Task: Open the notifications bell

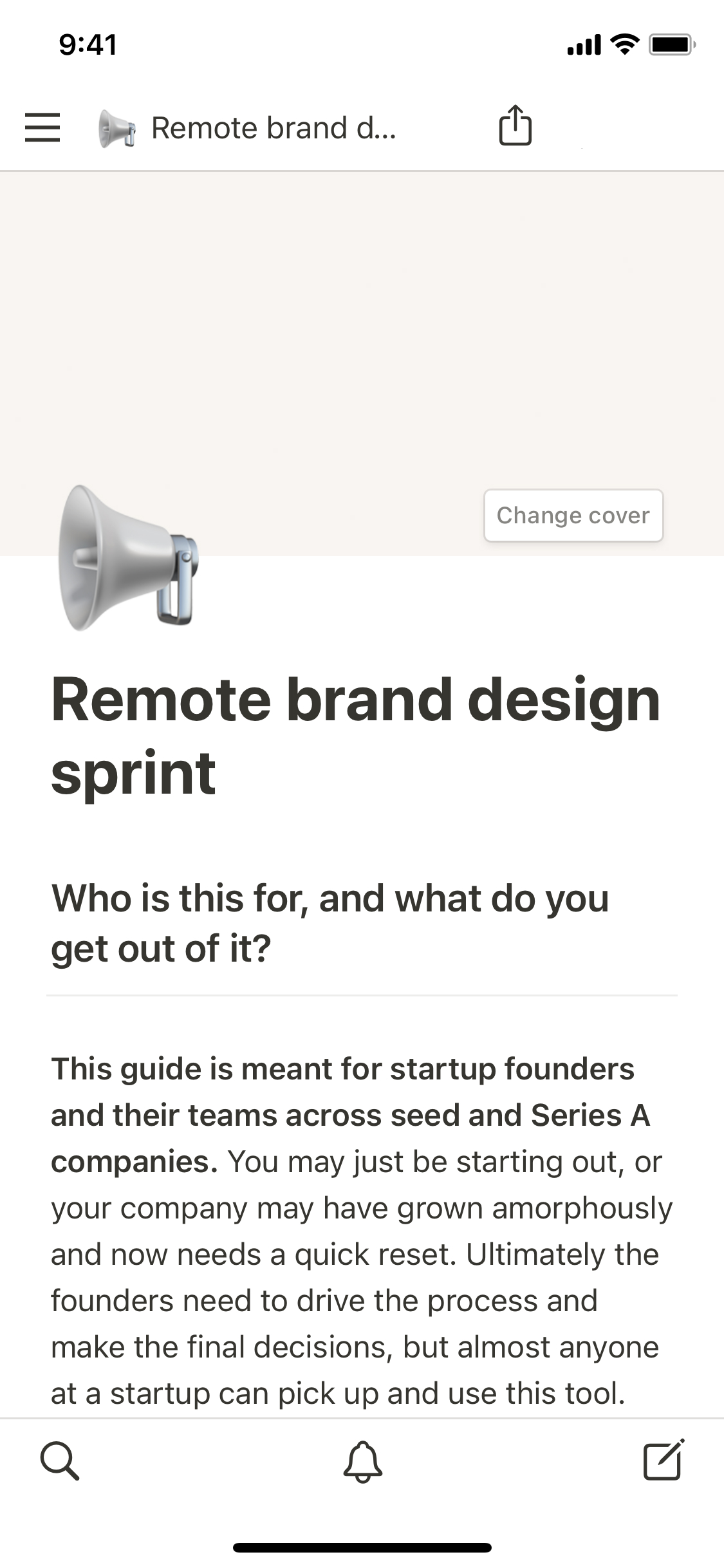Action: tap(362, 1461)
